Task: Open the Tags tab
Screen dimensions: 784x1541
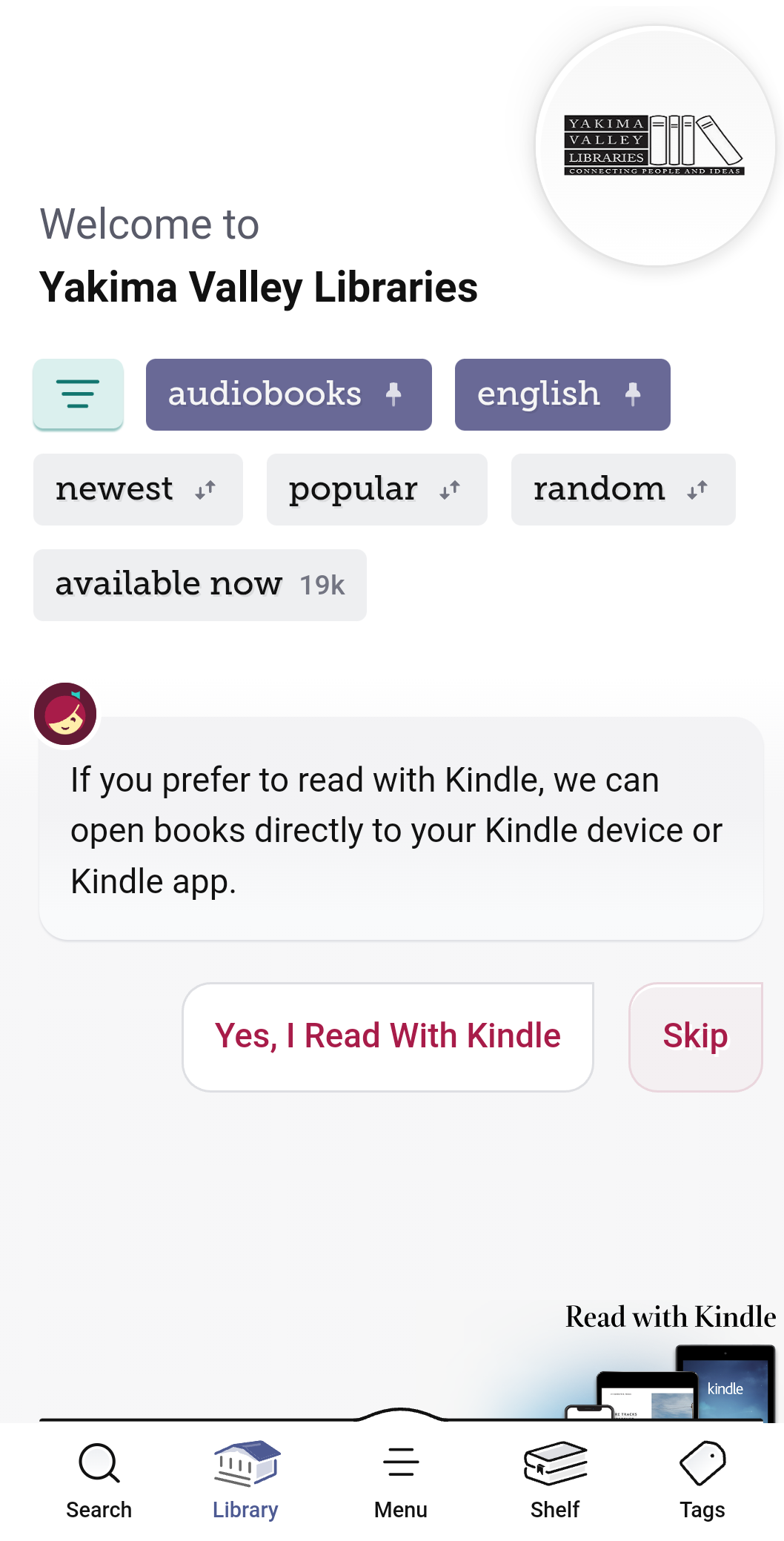Action: [702, 1480]
